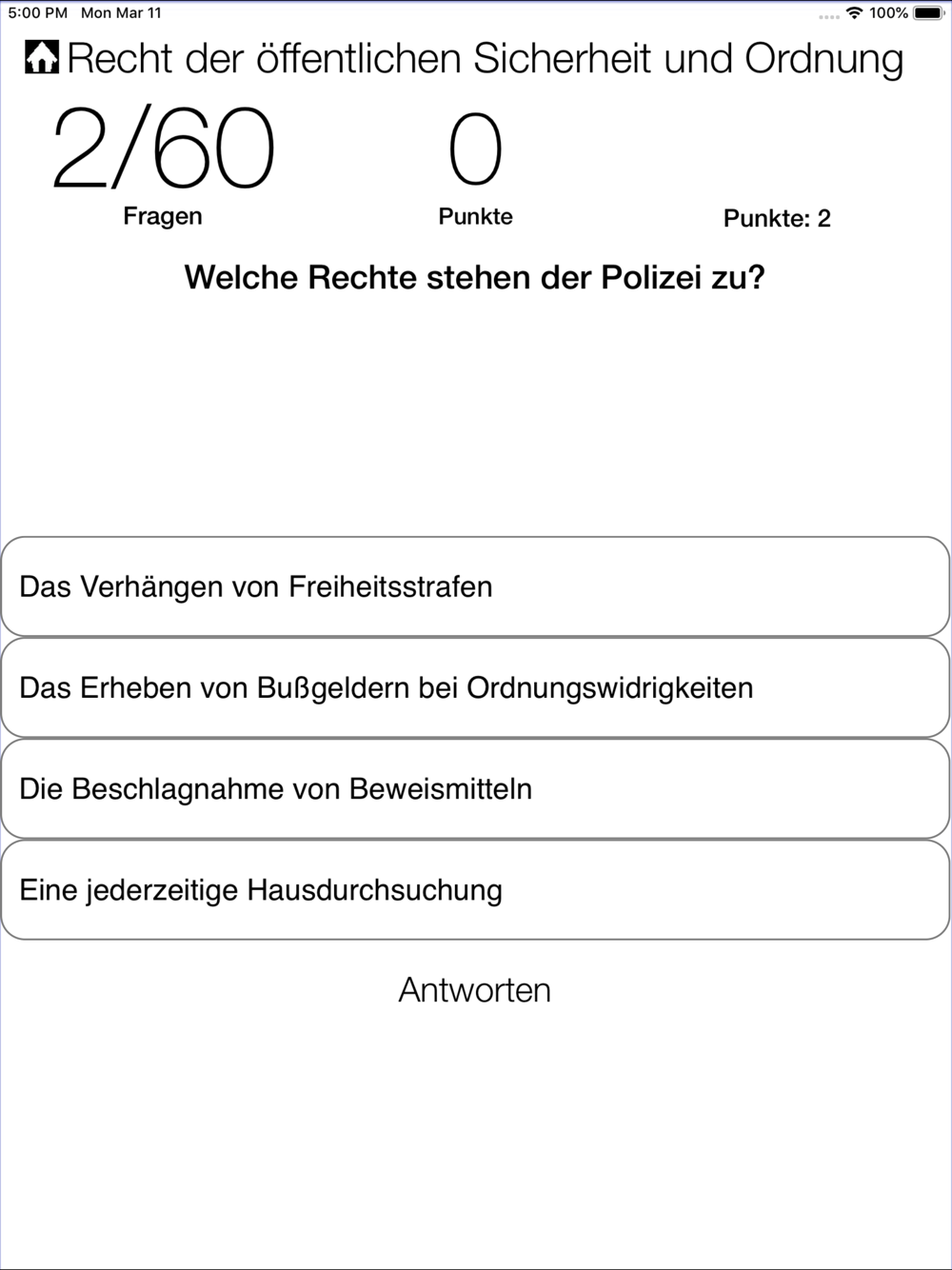
Task: Pick 'Die Beschlagnahme von Beweismitteln' answer
Action: [x=475, y=788]
